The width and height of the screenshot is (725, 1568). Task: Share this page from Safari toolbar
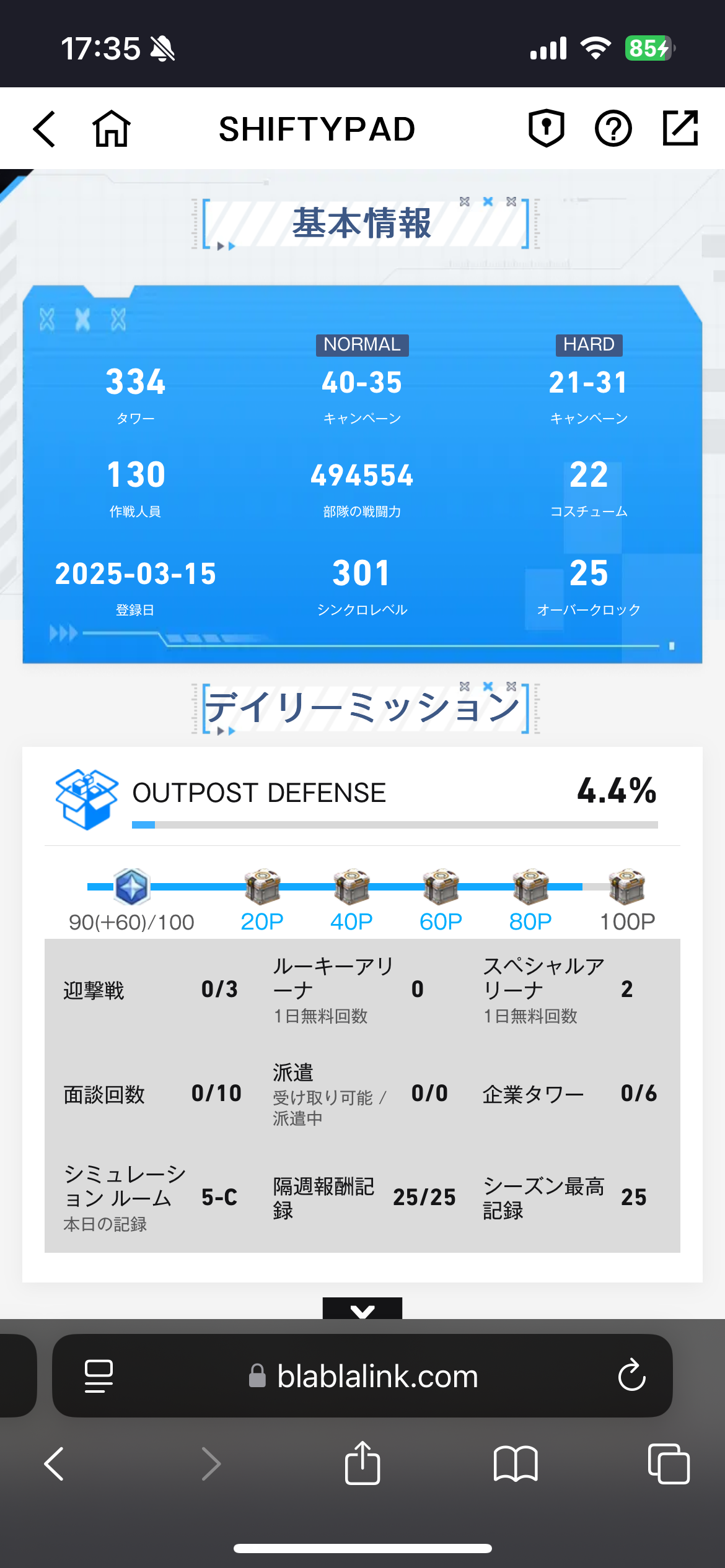pyautogui.click(x=362, y=1463)
